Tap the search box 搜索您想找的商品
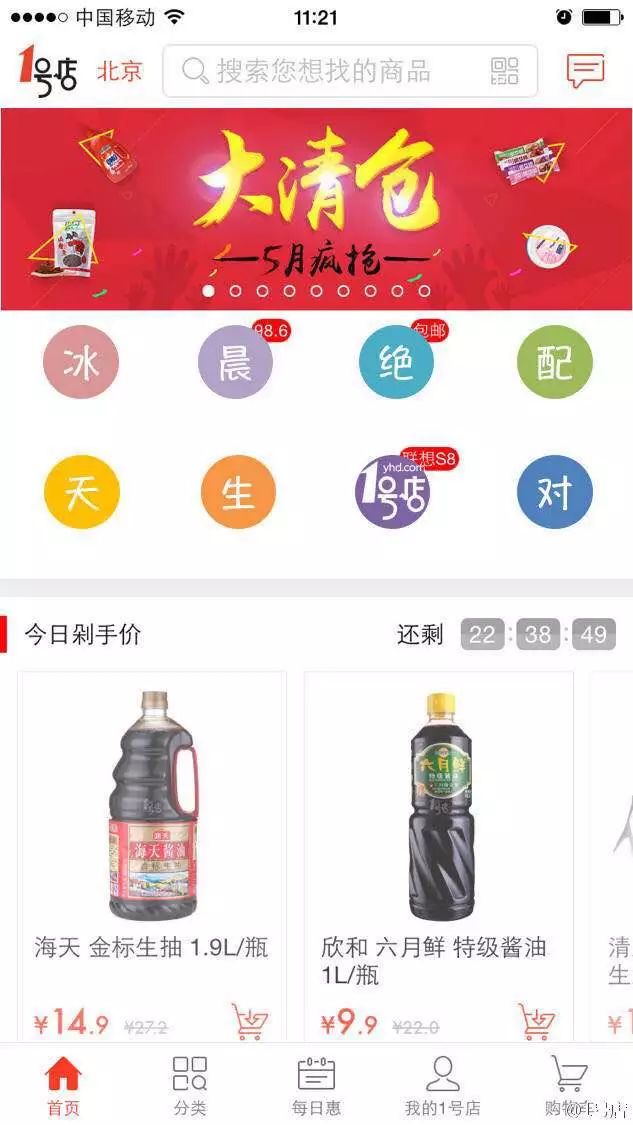Screen dimensions: 633x1125 point(330,71)
